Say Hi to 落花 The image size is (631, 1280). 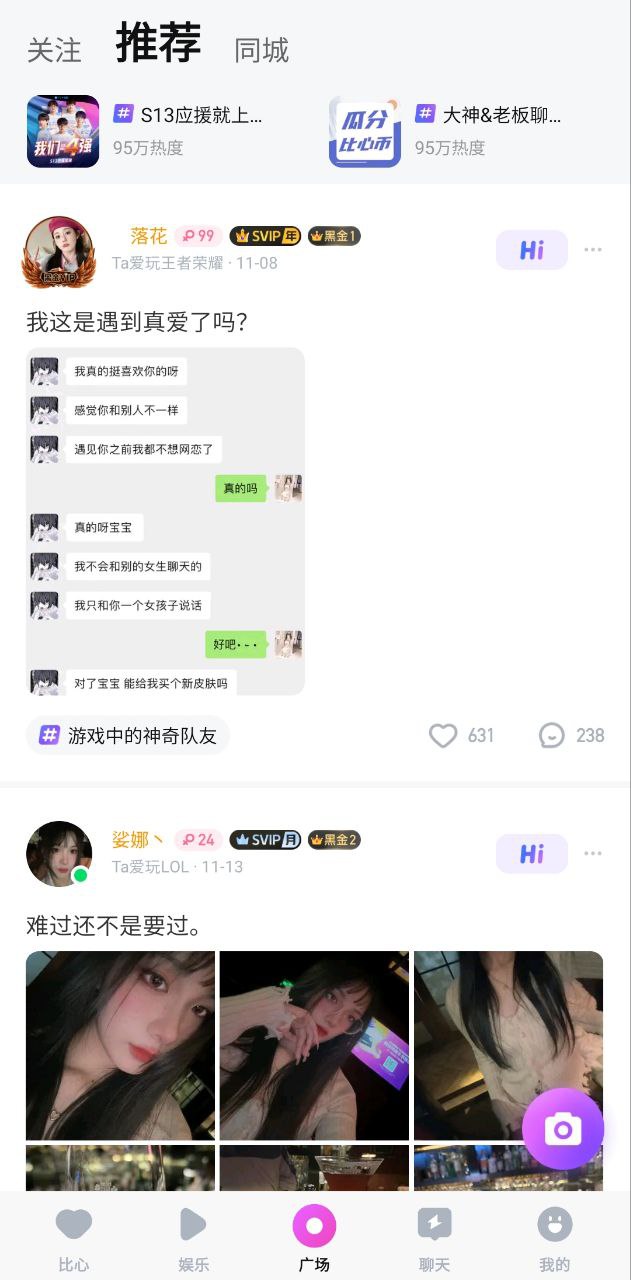(x=531, y=250)
